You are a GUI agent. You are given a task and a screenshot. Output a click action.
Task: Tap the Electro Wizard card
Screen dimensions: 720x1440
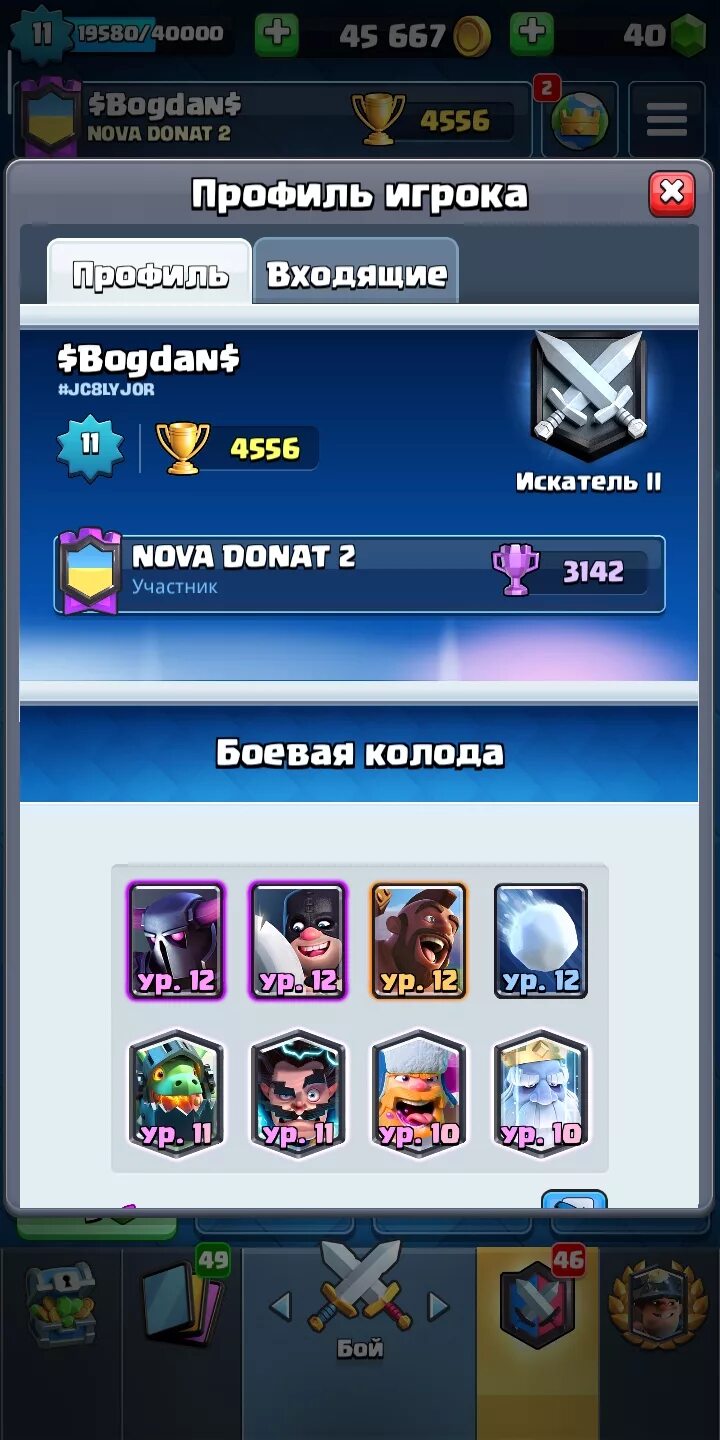pos(298,1092)
